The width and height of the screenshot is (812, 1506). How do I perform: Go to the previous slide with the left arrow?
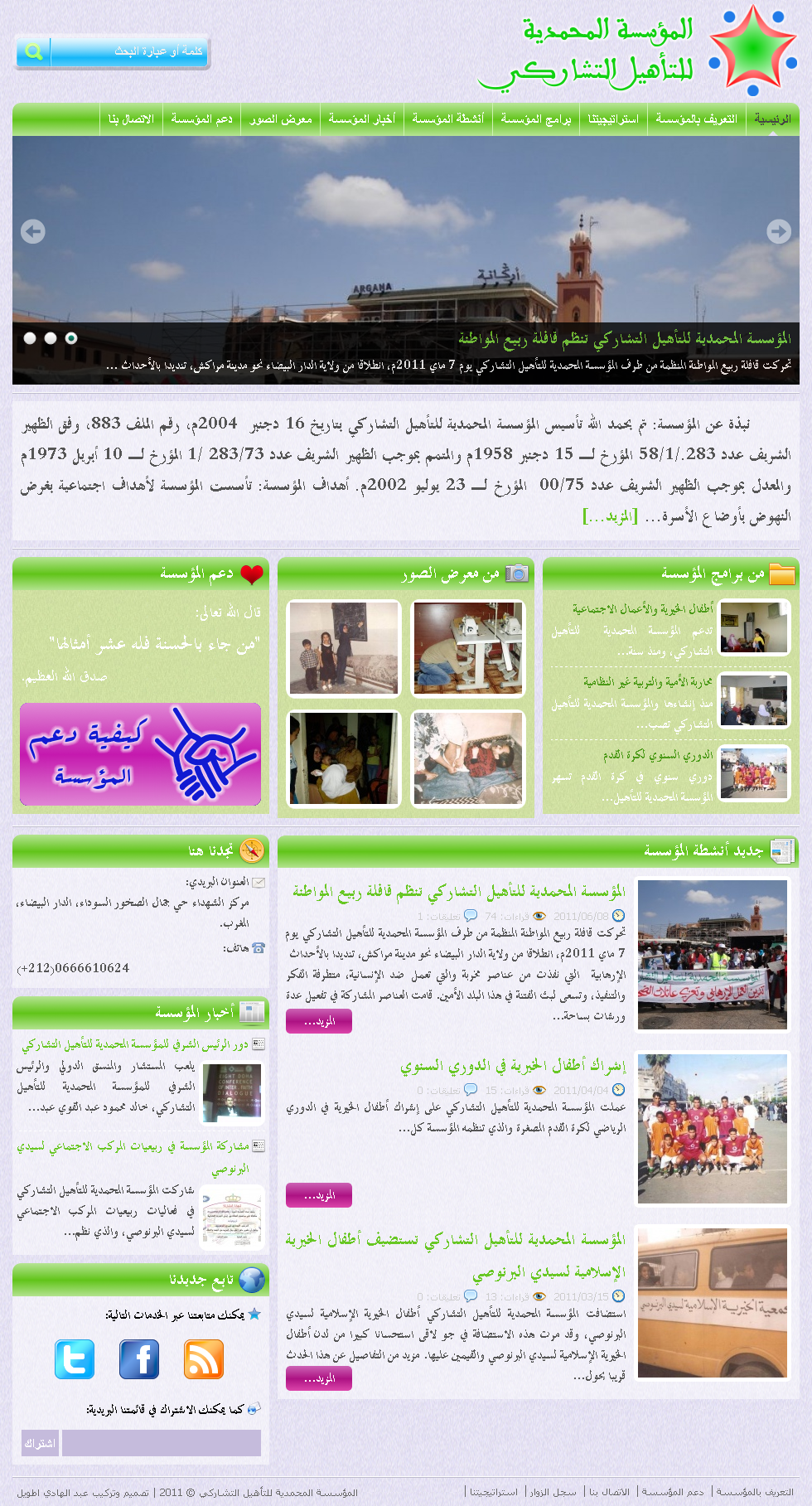pos(33,231)
